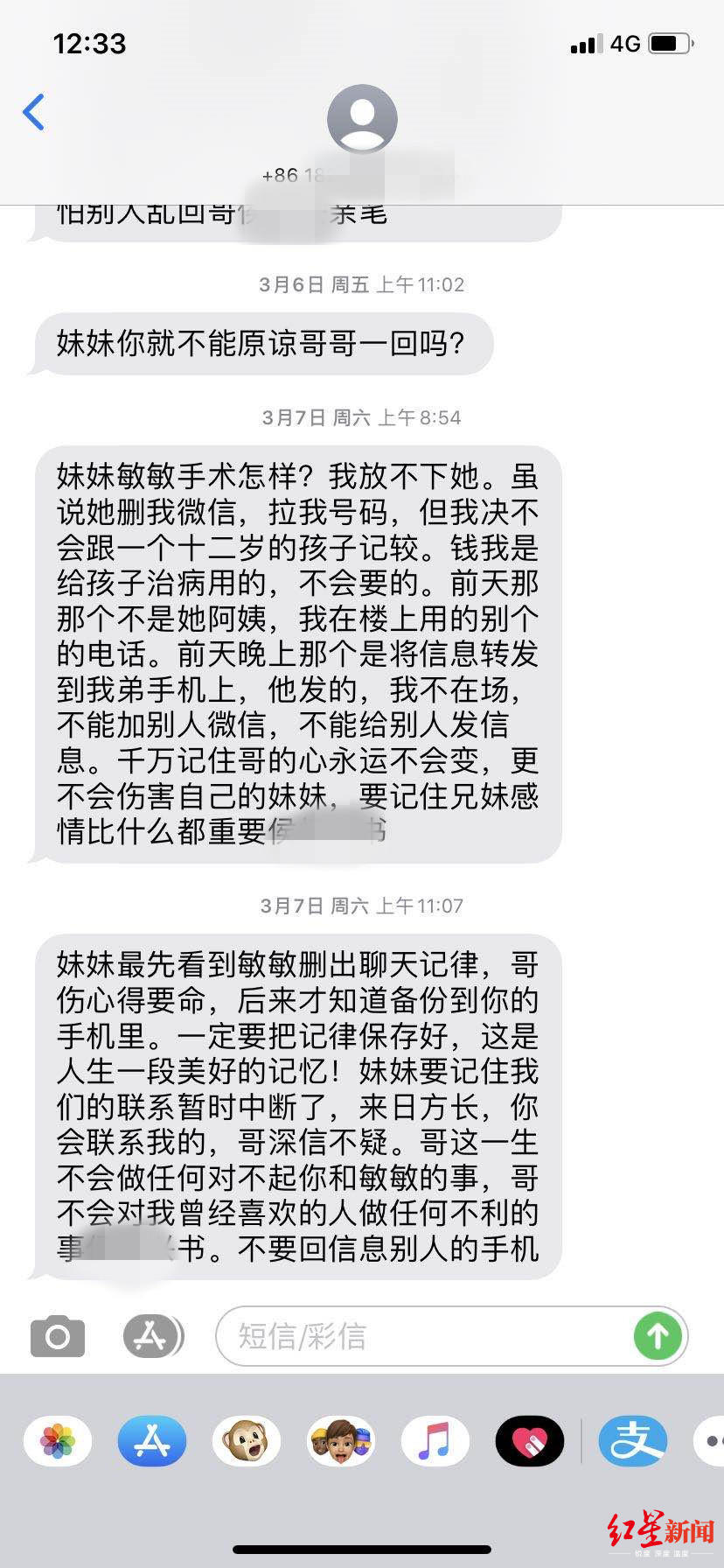Open the Memoji stickers app
Image resolution: width=724 pixels, height=1568 pixels.
pos(341,1441)
